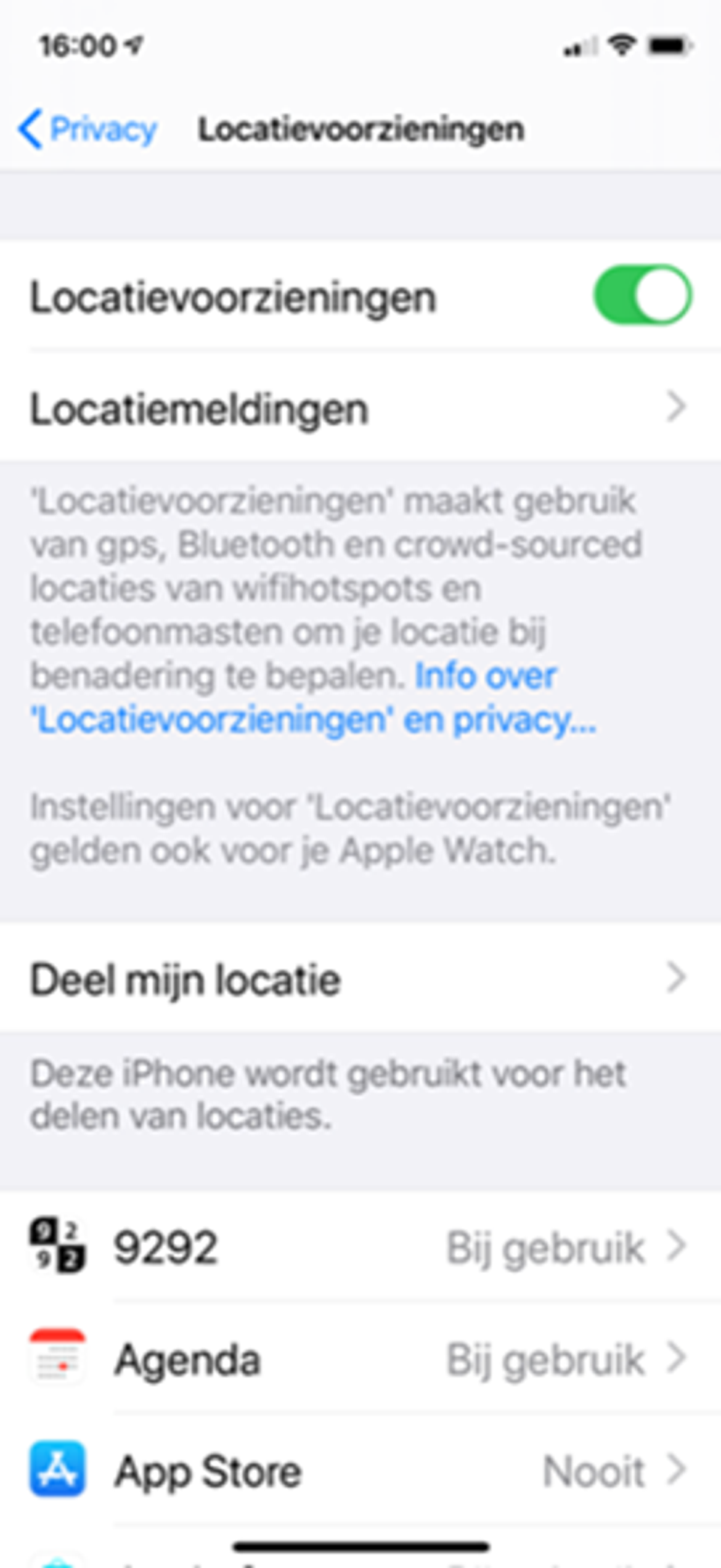This screenshot has height=1568, width=721.
Task: Go back to Privacy settings
Action: coord(88,129)
